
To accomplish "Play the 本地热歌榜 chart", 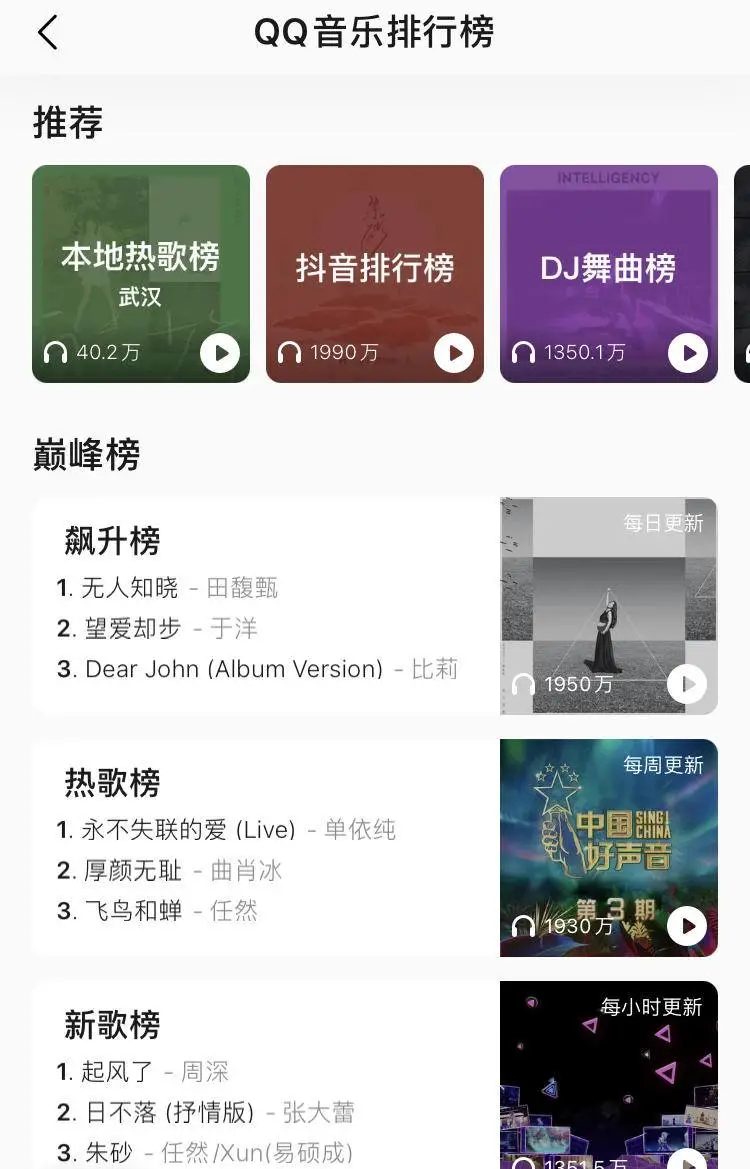I will pos(220,353).
